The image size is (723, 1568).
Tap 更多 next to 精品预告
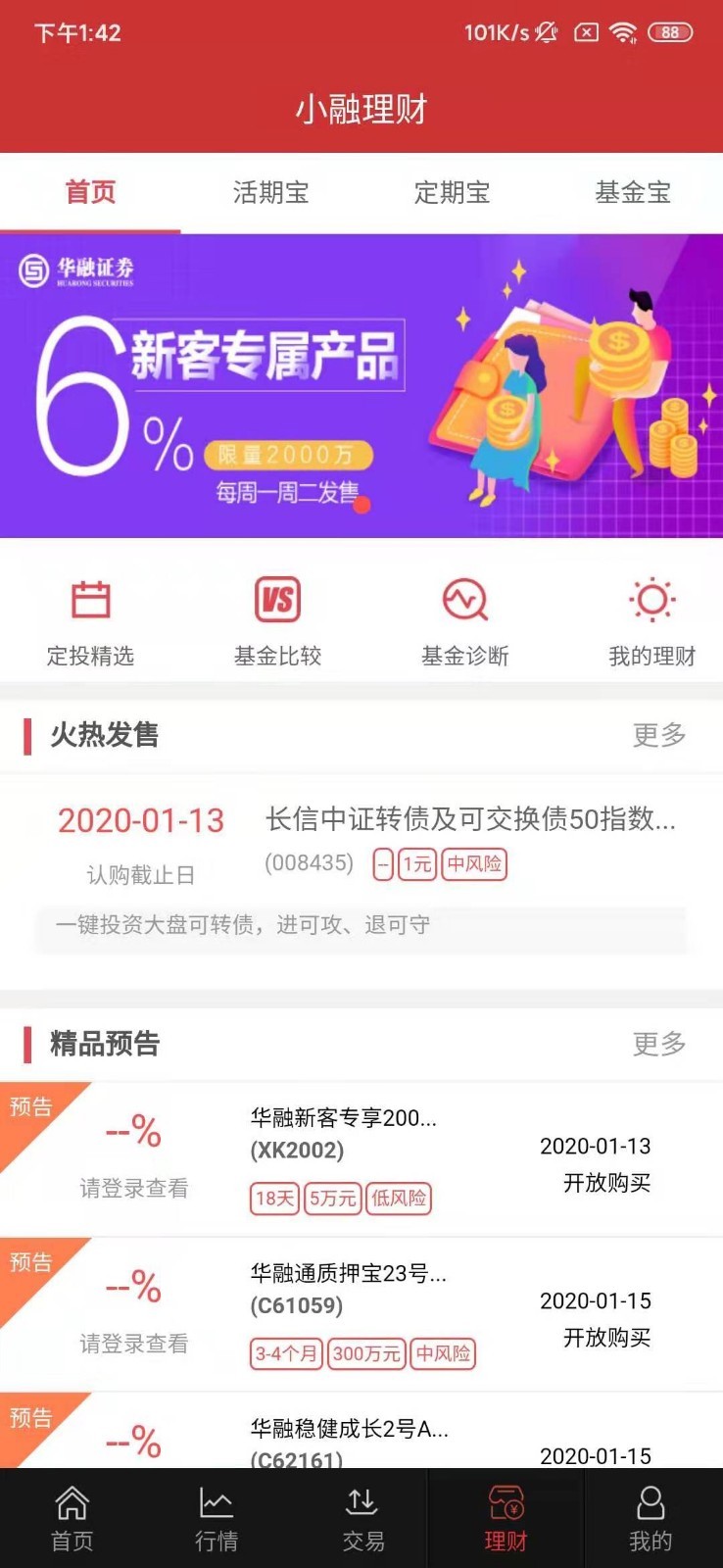(658, 1044)
